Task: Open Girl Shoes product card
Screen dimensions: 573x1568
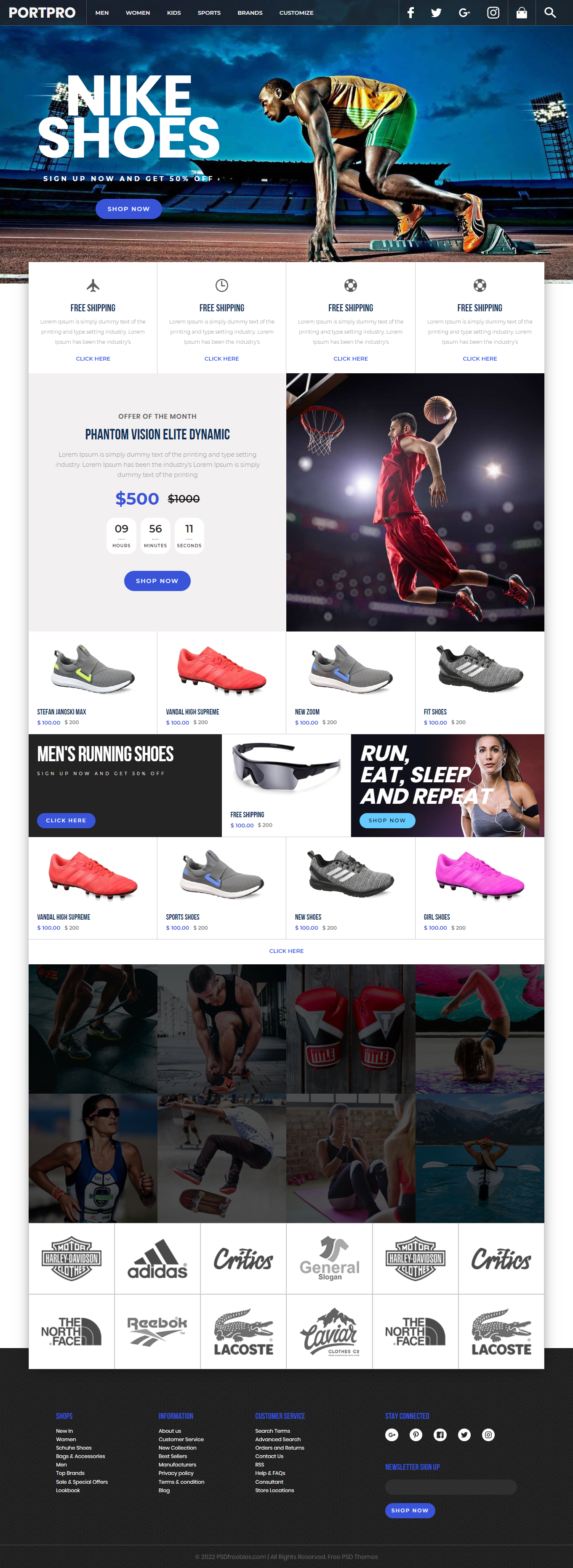Action: [480, 888]
